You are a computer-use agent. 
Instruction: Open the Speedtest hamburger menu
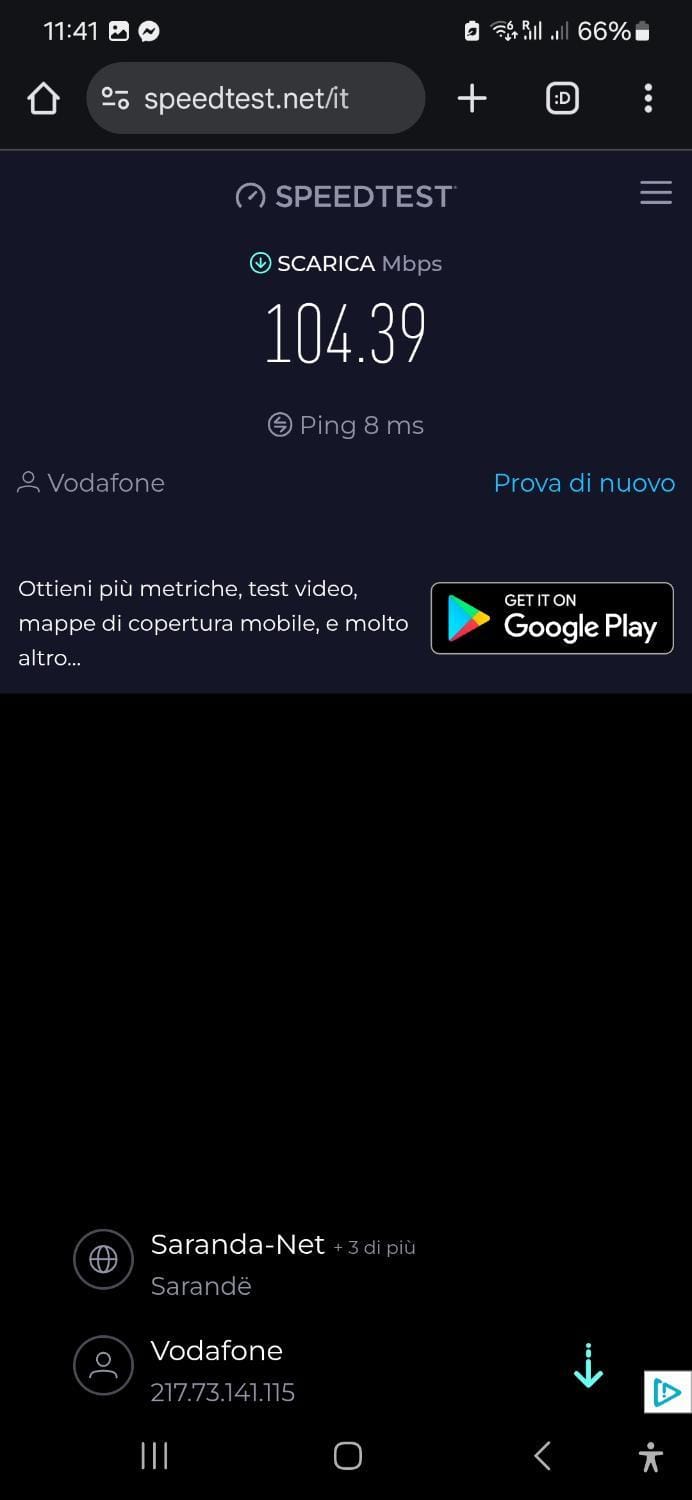tap(655, 193)
